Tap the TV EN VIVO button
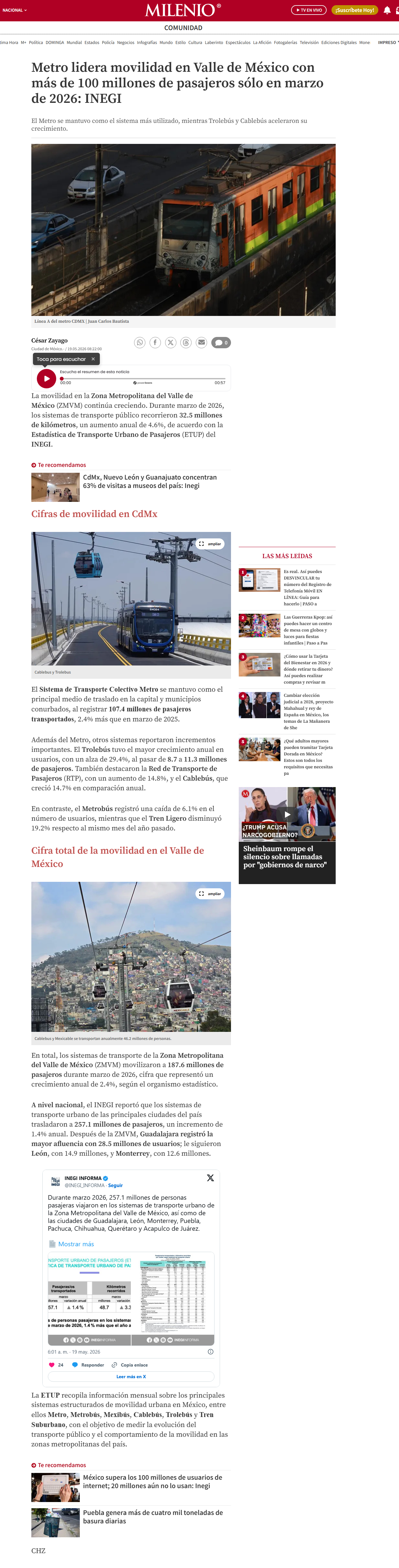 [309, 10]
